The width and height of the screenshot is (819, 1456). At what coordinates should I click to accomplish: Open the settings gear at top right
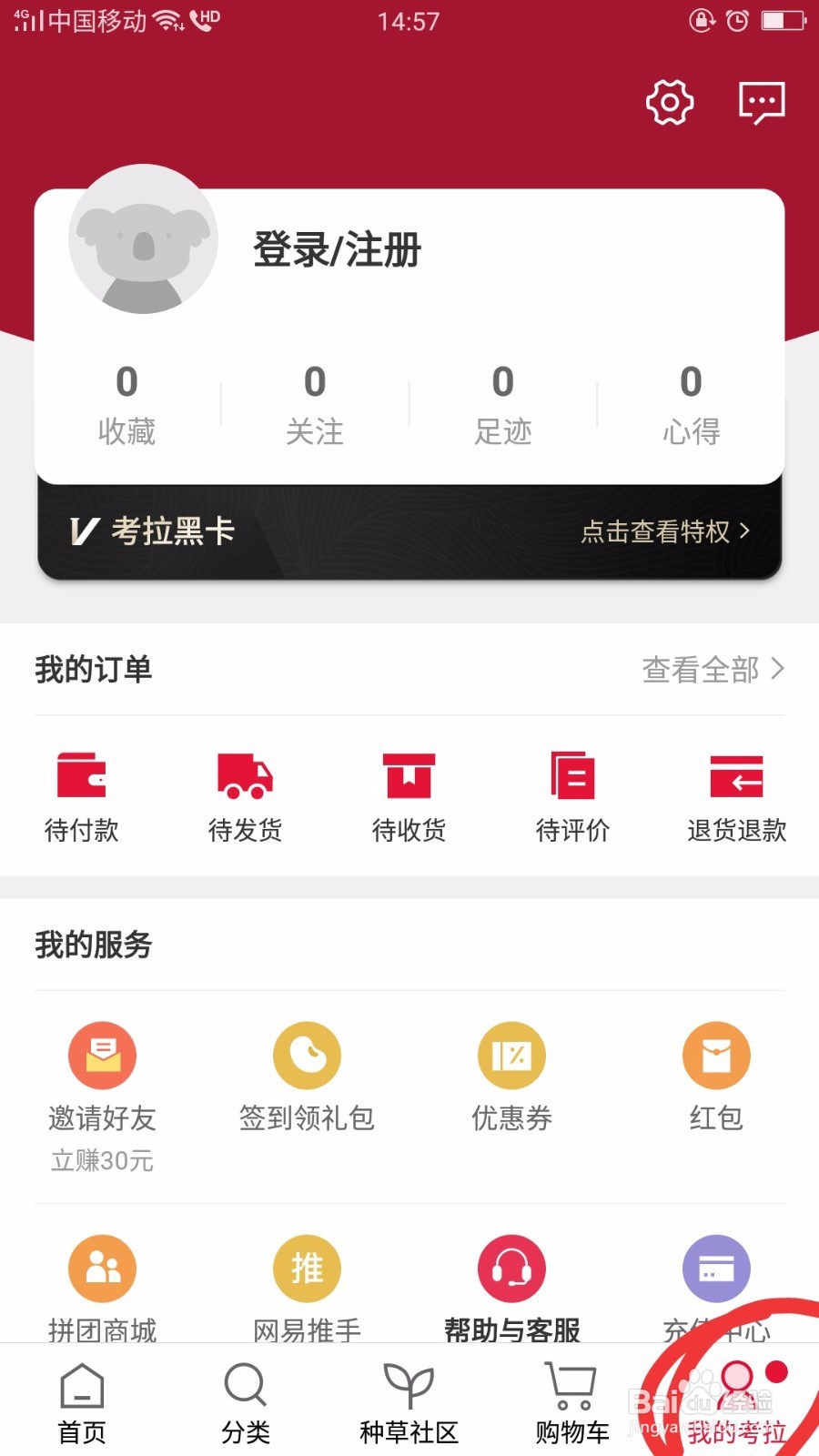tap(669, 102)
